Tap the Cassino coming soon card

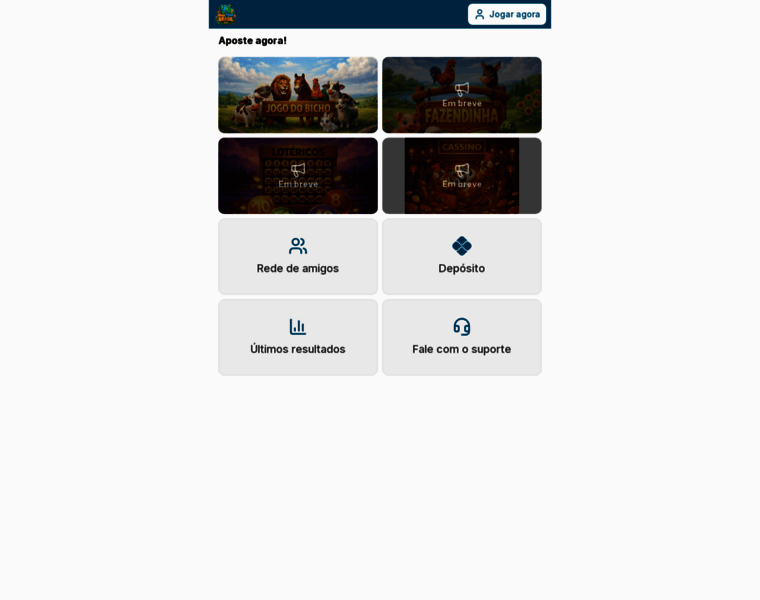coord(461,175)
